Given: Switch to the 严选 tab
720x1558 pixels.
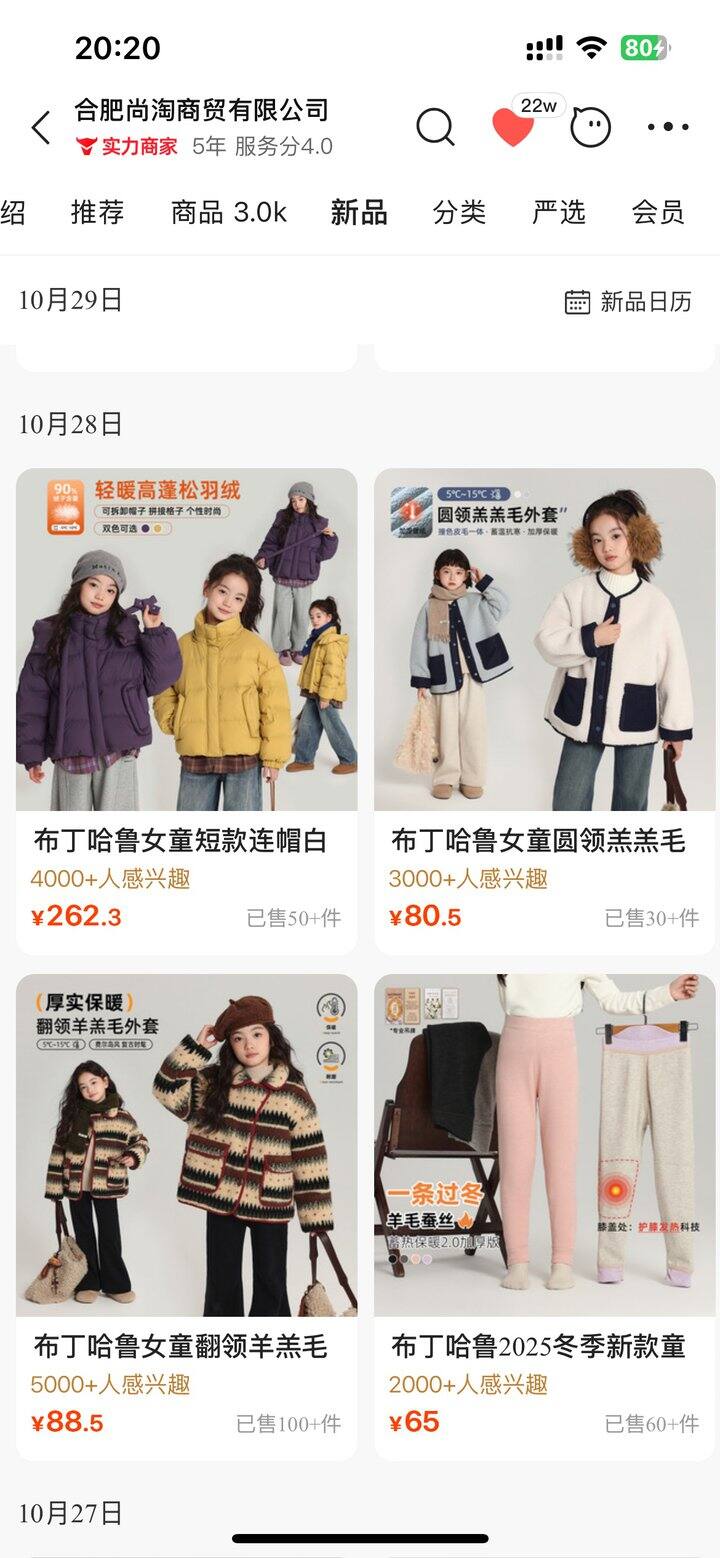Looking at the screenshot, I should pyautogui.click(x=559, y=212).
